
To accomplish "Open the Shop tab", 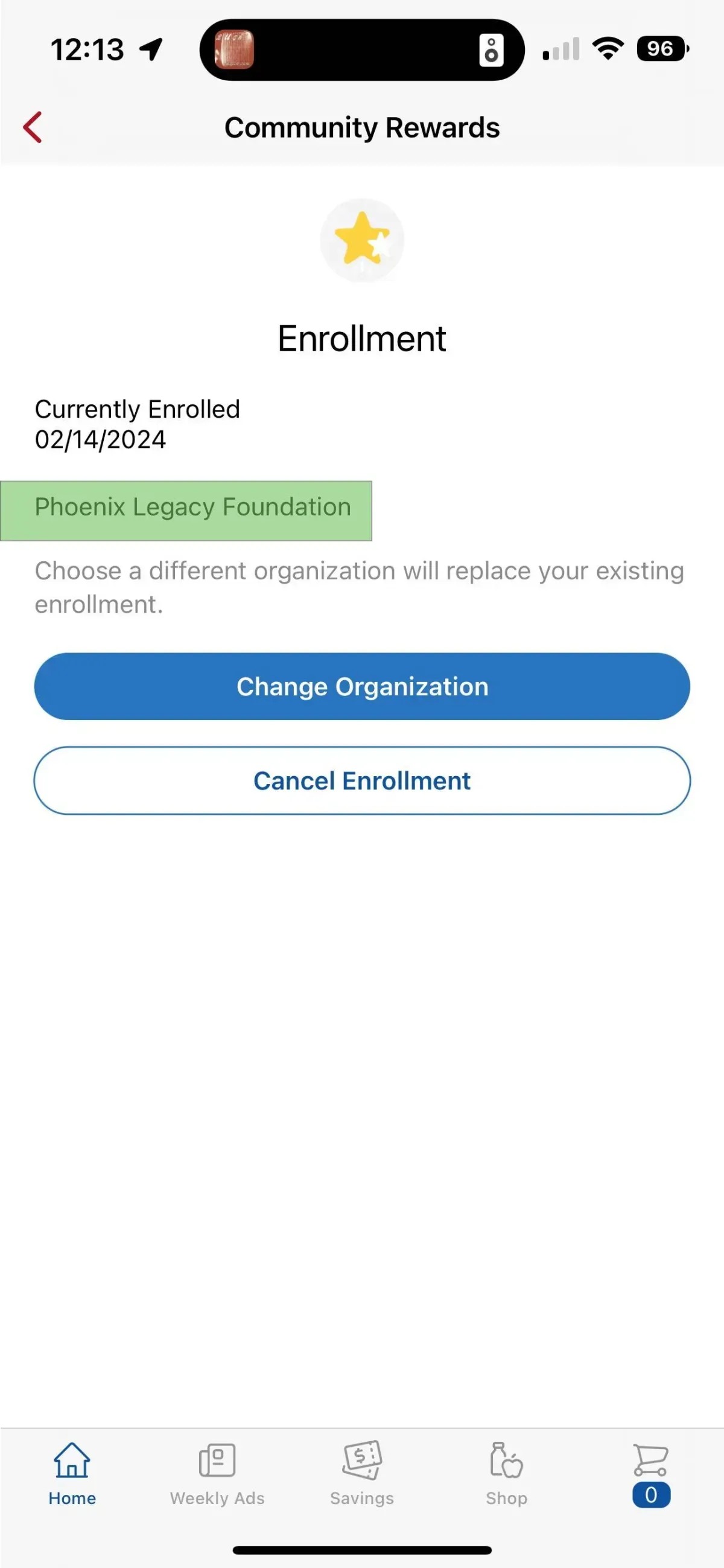I will click(506, 1472).
